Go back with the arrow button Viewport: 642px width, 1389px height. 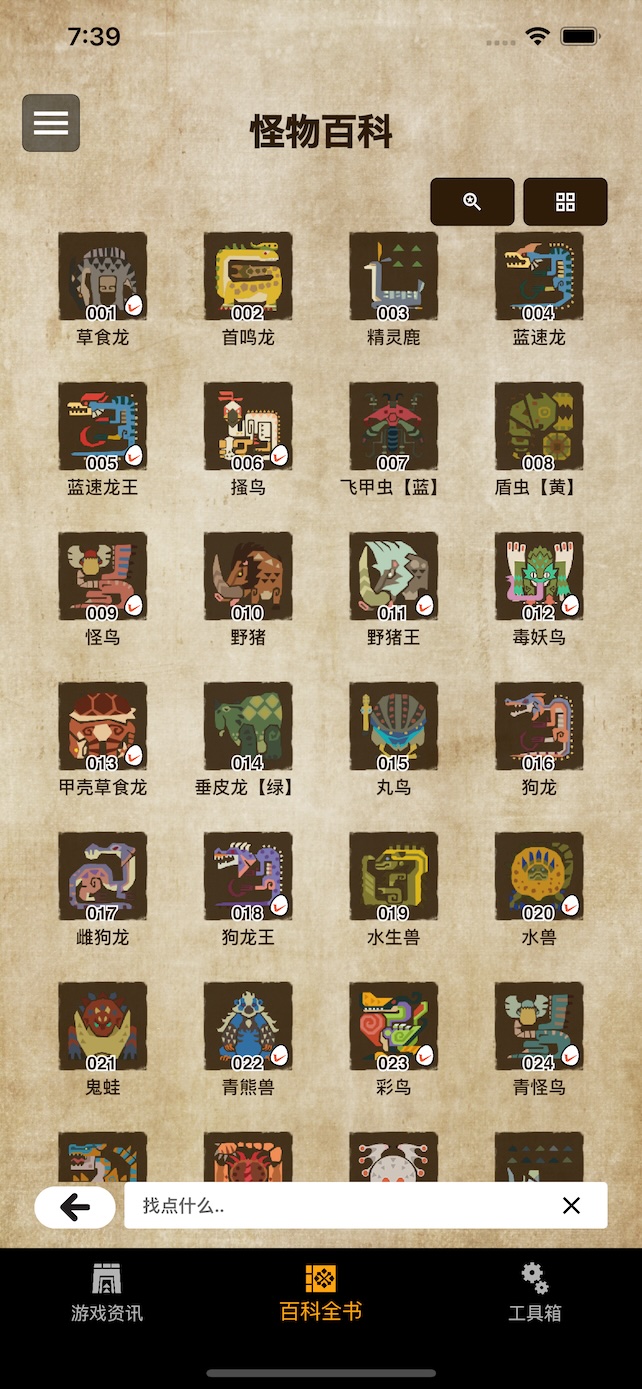click(x=75, y=1207)
